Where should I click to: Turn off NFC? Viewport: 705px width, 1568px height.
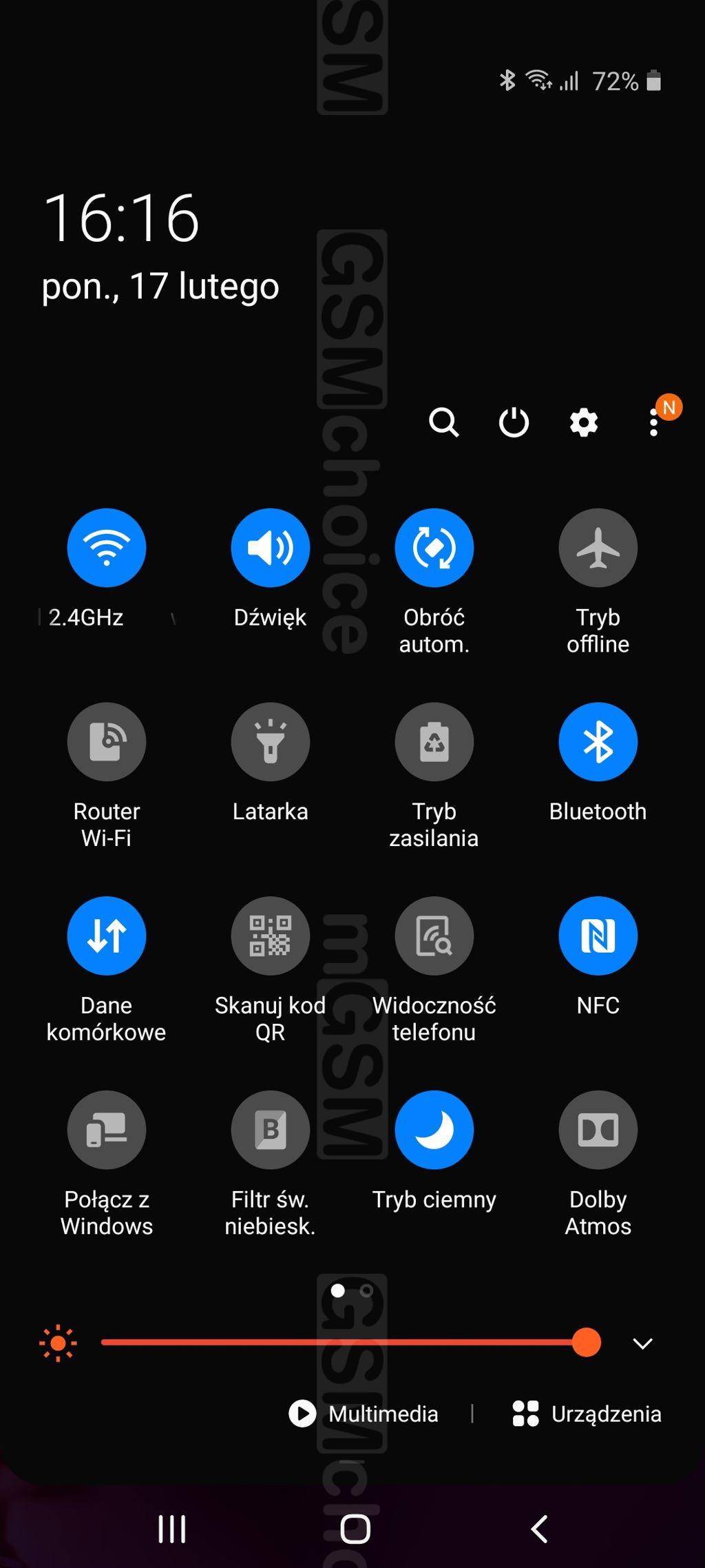[x=598, y=936]
